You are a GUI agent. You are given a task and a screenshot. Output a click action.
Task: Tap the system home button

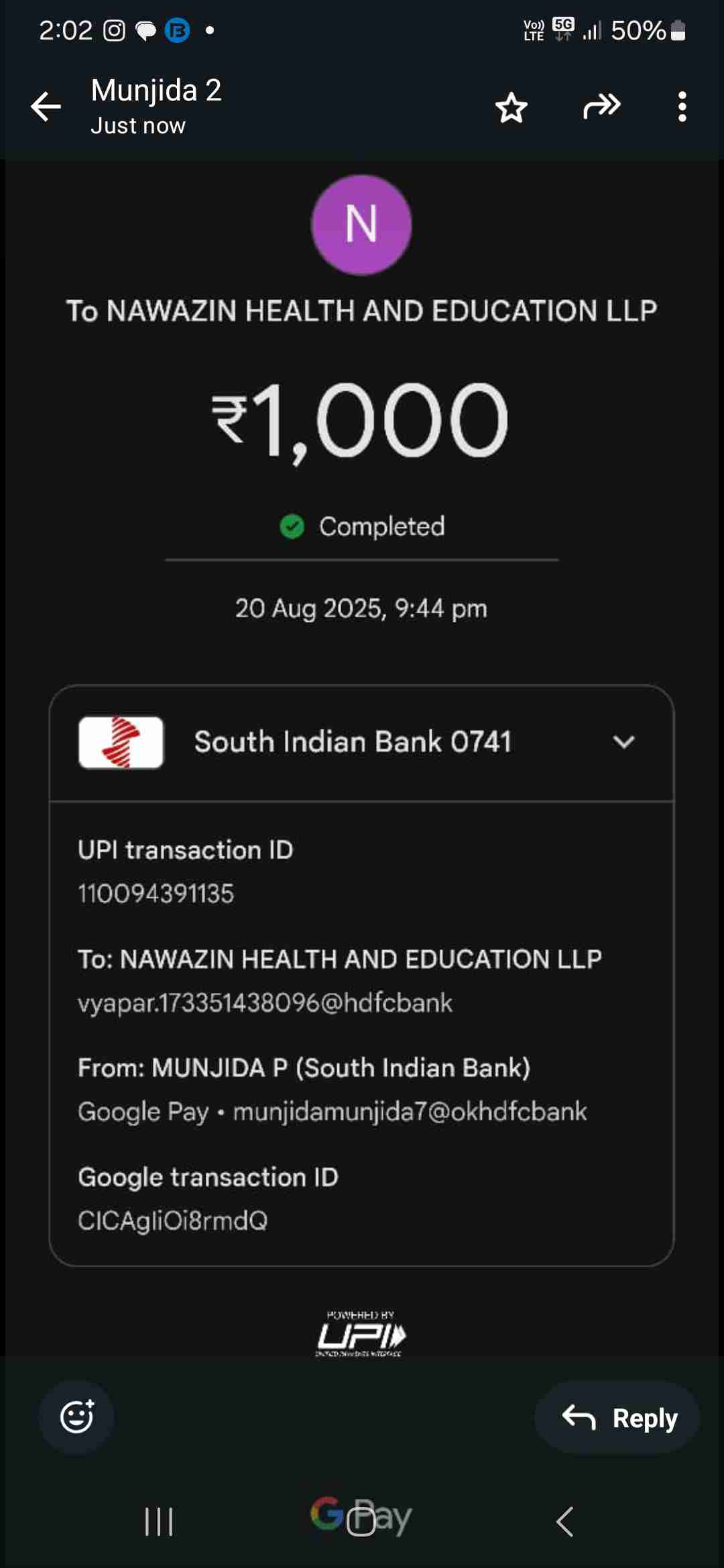click(361, 1521)
